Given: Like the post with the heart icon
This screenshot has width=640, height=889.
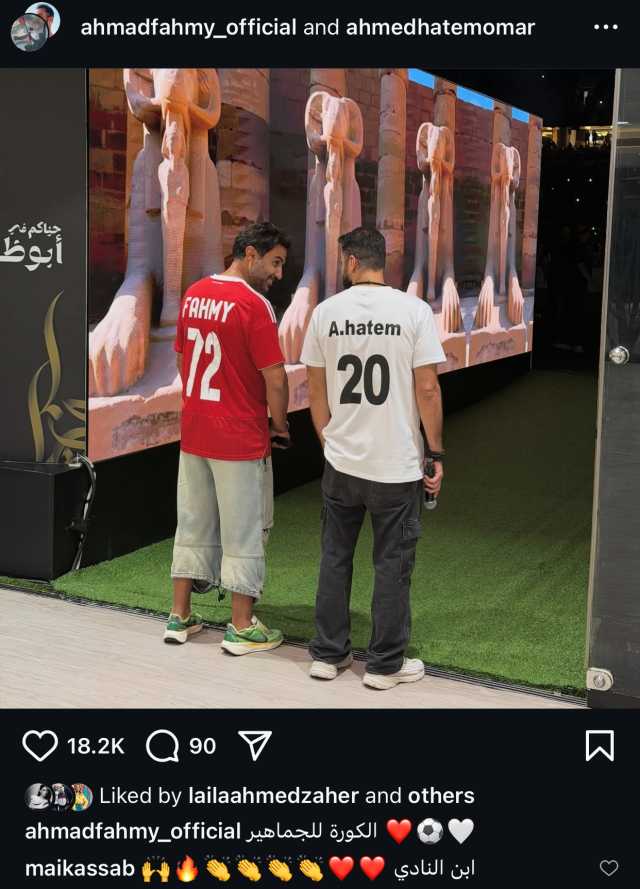Looking at the screenshot, I should [x=40, y=745].
